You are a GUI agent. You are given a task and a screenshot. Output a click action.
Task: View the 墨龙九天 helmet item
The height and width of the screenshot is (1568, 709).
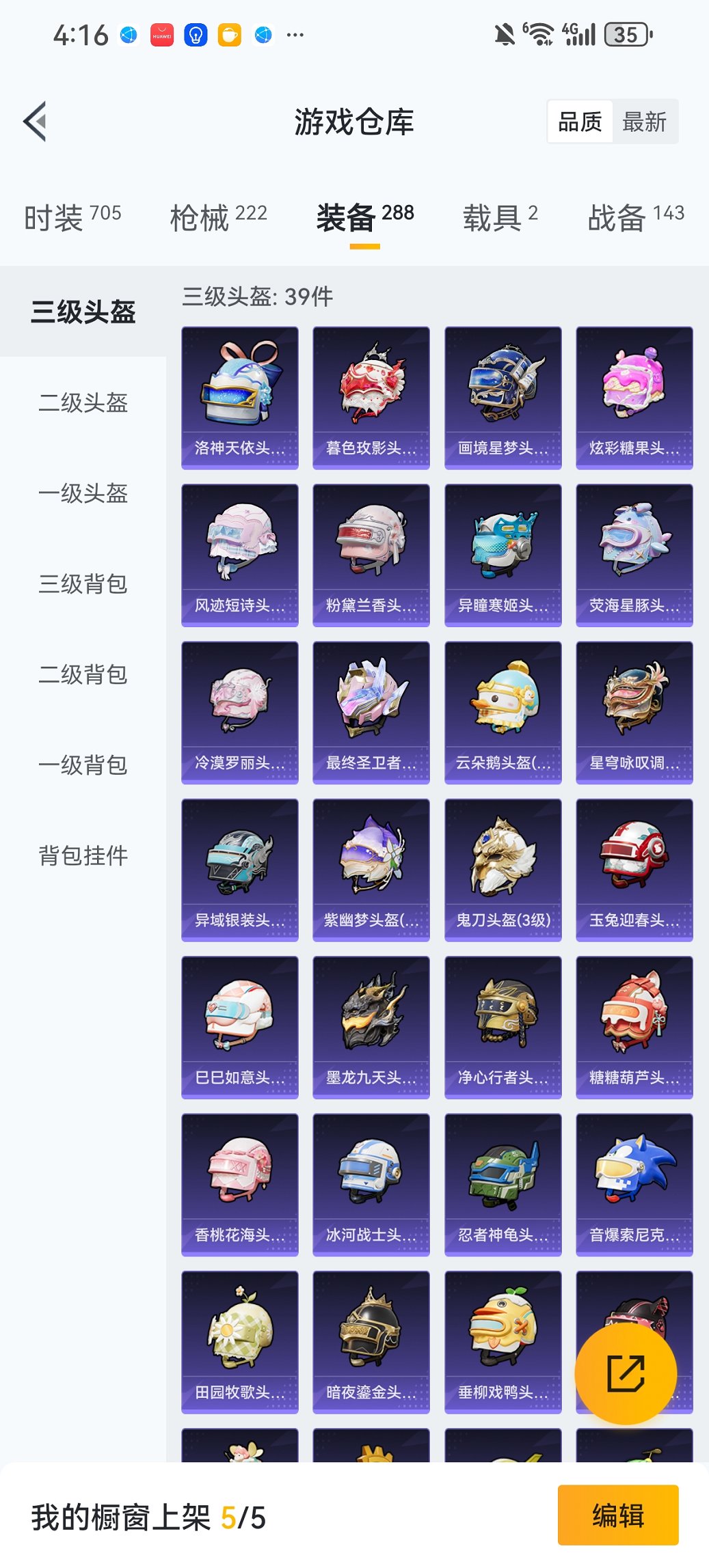click(371, 1027)
